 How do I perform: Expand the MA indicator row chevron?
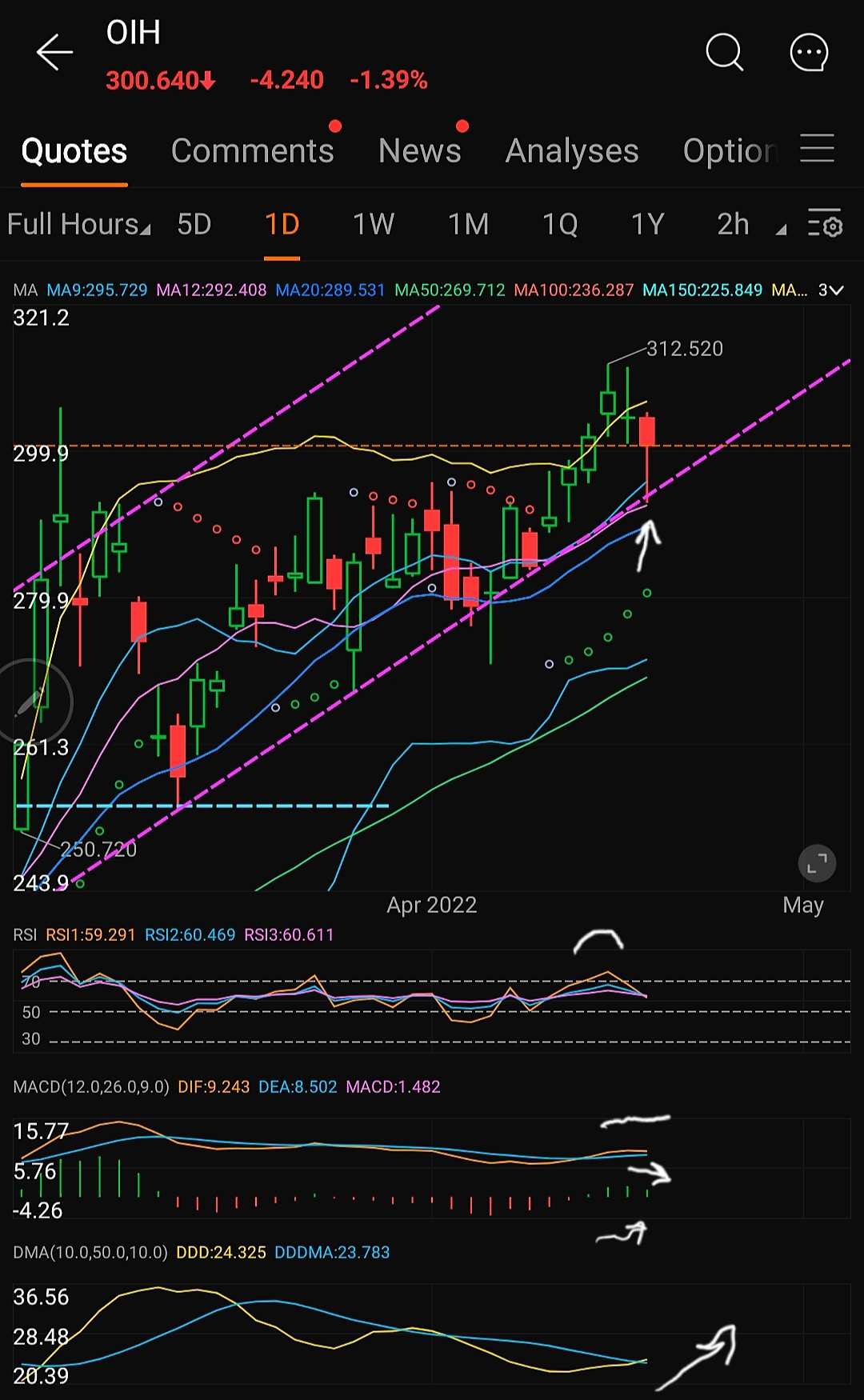click(x=831, y=290)
